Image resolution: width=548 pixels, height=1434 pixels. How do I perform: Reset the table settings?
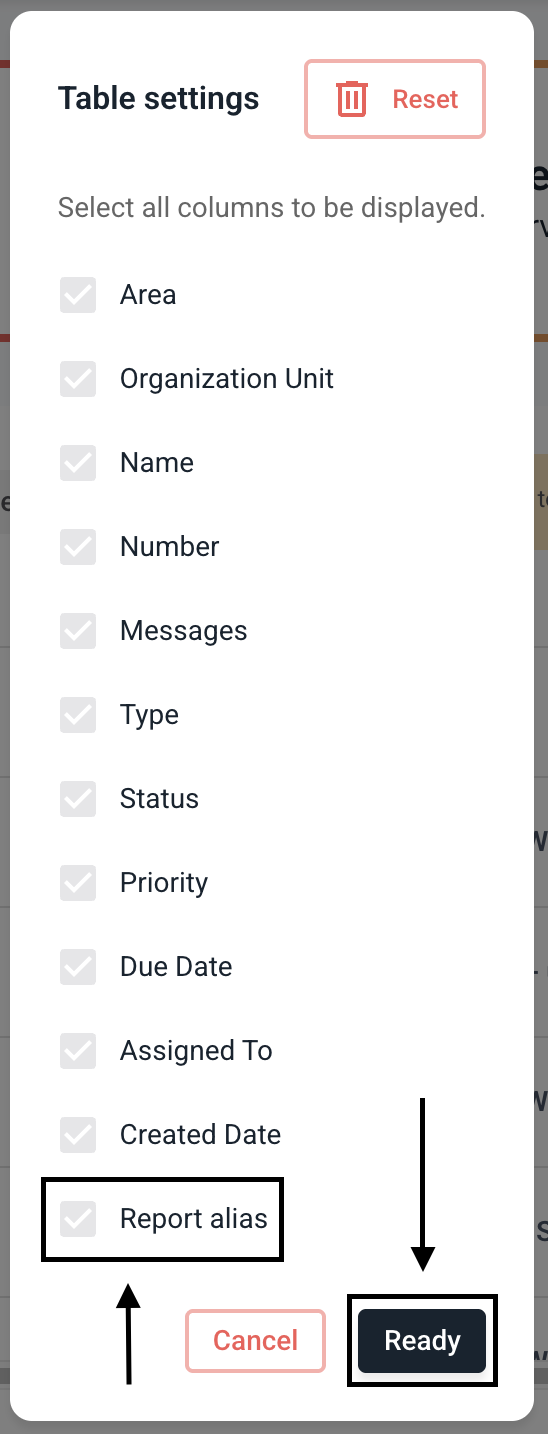tap(395, 99)
